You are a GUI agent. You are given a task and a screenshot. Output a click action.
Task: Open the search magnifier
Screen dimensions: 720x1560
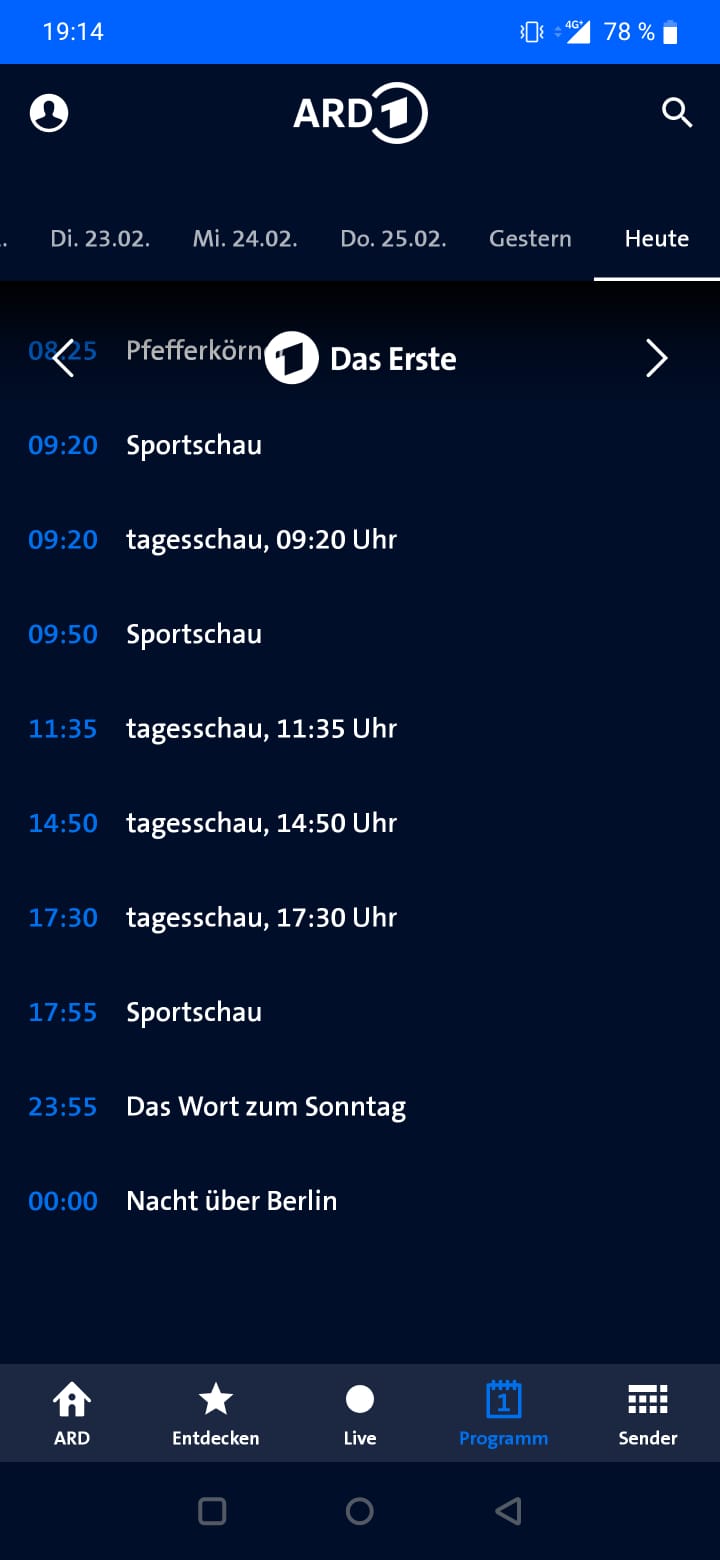click(677, 113)
